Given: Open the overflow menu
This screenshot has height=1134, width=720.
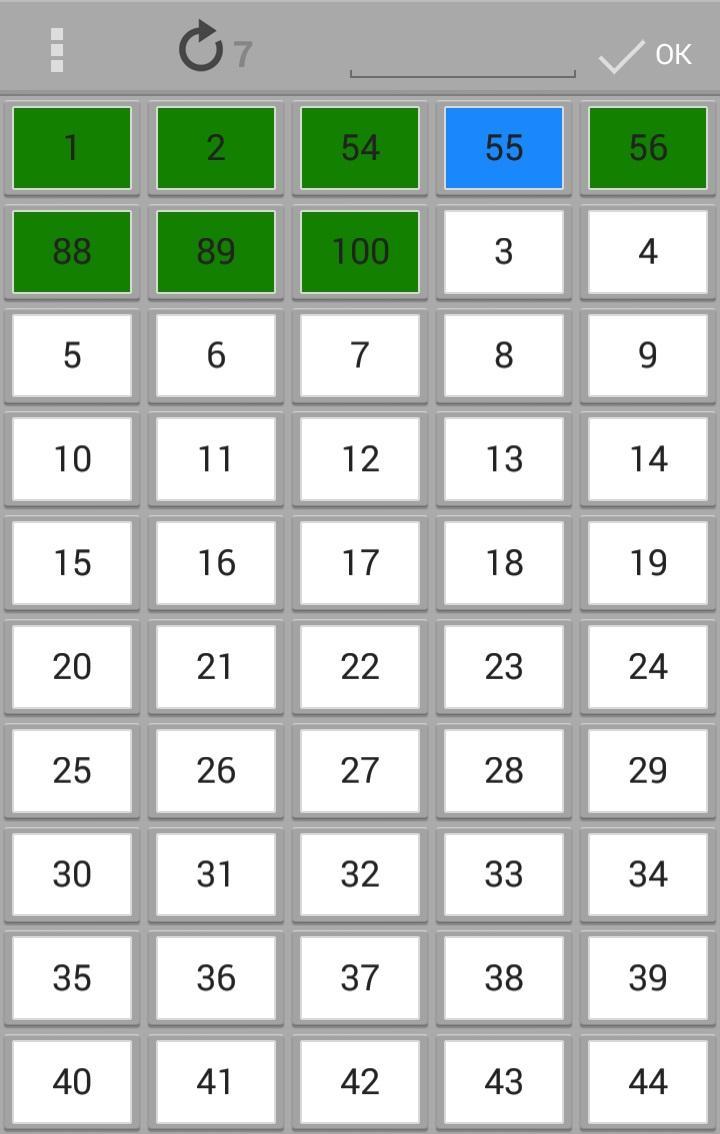Looking at the screenshot, I should click(57, 49).
